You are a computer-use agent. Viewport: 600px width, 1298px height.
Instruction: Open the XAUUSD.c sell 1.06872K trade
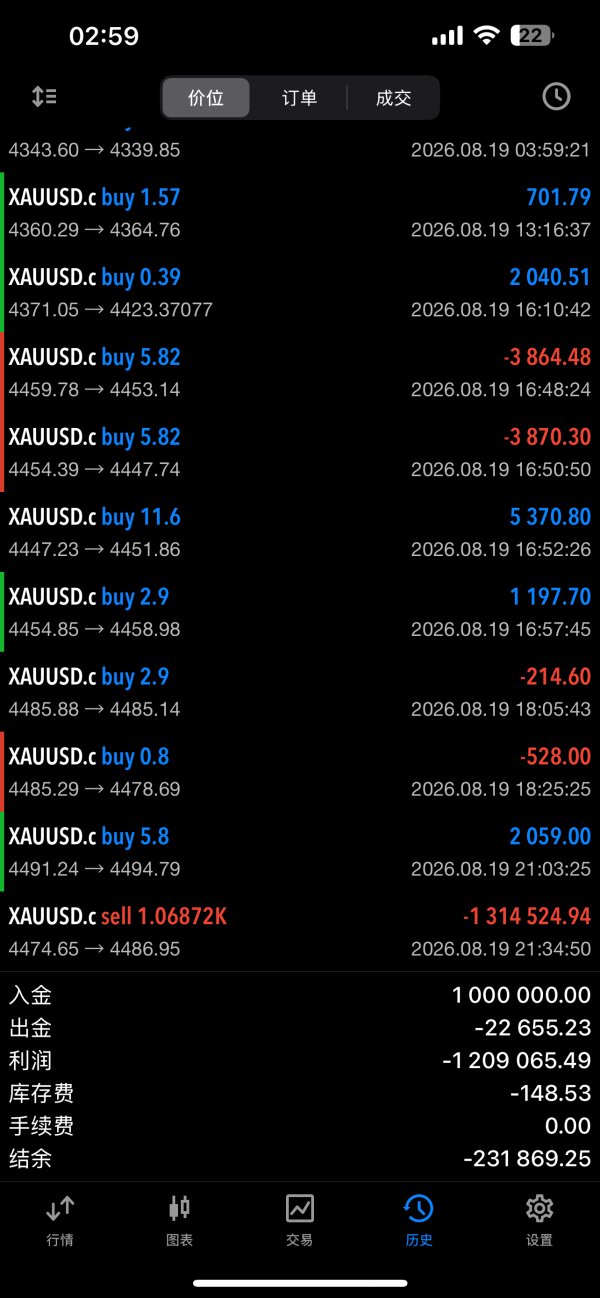coord(300,932)
